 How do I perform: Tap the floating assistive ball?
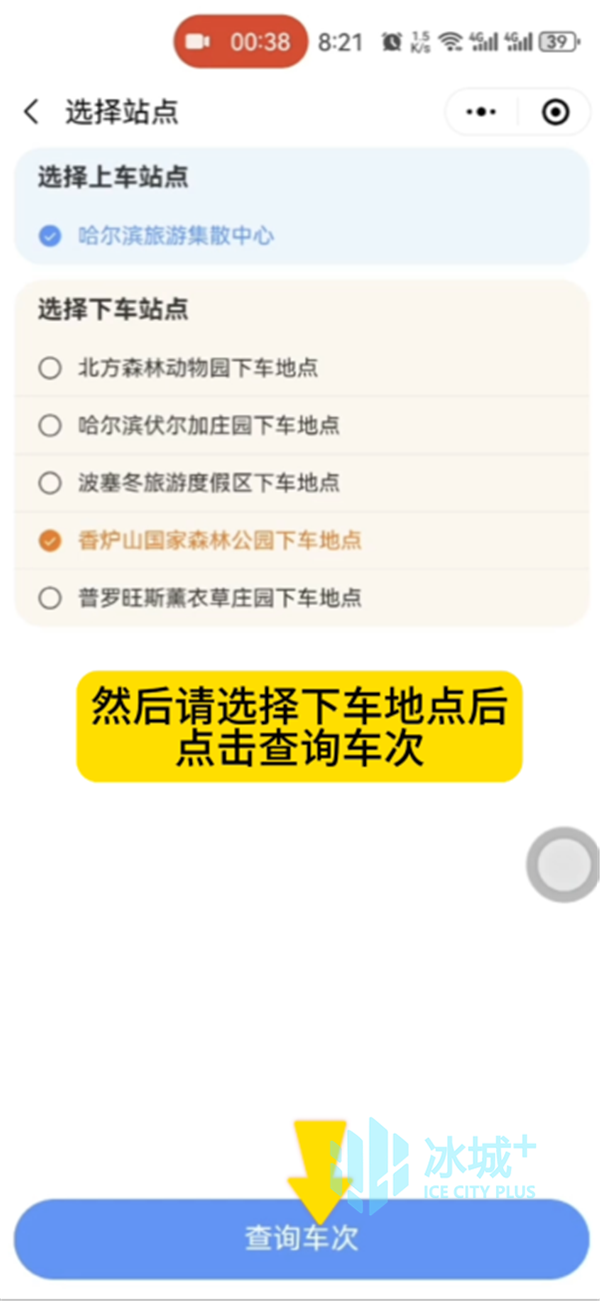[564, 864]
